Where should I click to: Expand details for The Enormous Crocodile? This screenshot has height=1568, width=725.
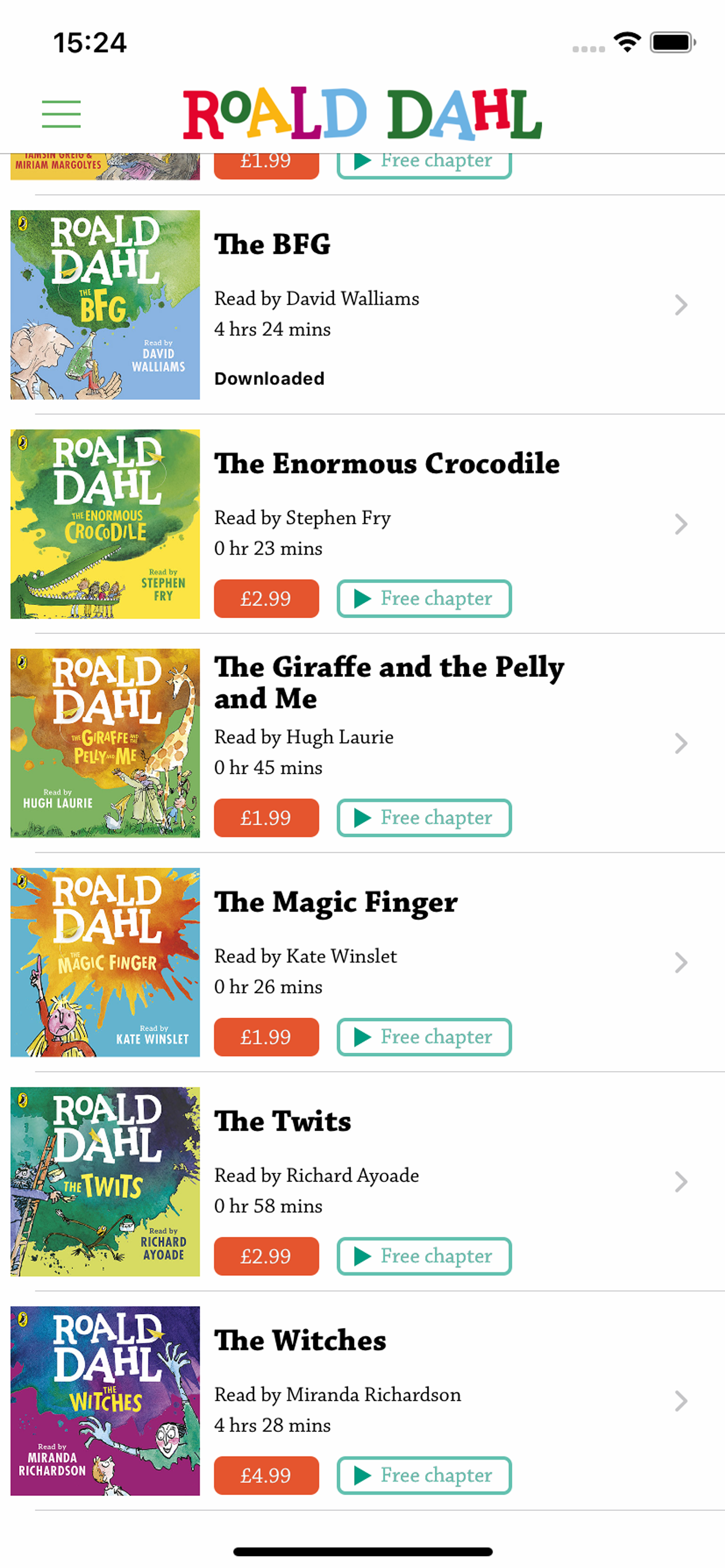680,523
